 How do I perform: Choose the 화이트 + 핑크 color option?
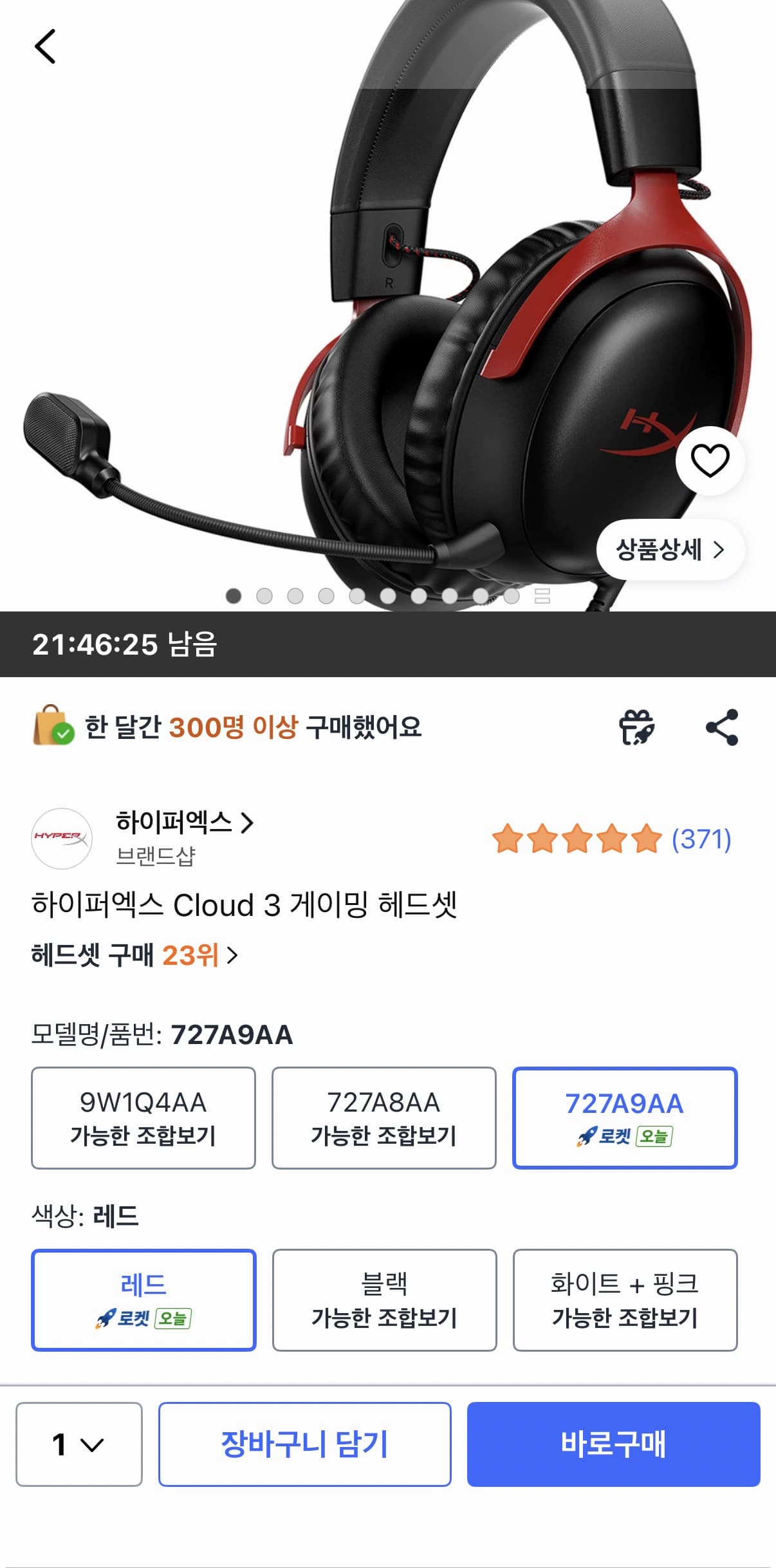pos(624,1300)
